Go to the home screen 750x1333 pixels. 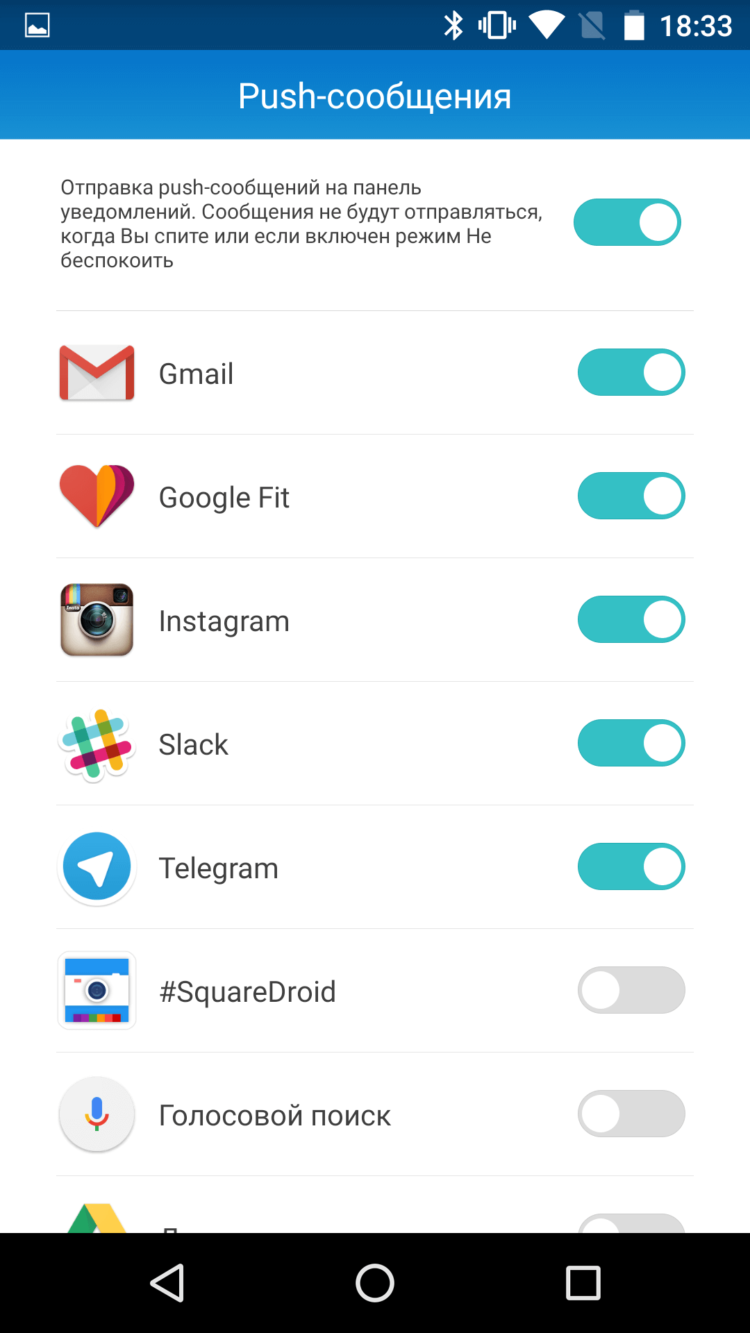375,1282
